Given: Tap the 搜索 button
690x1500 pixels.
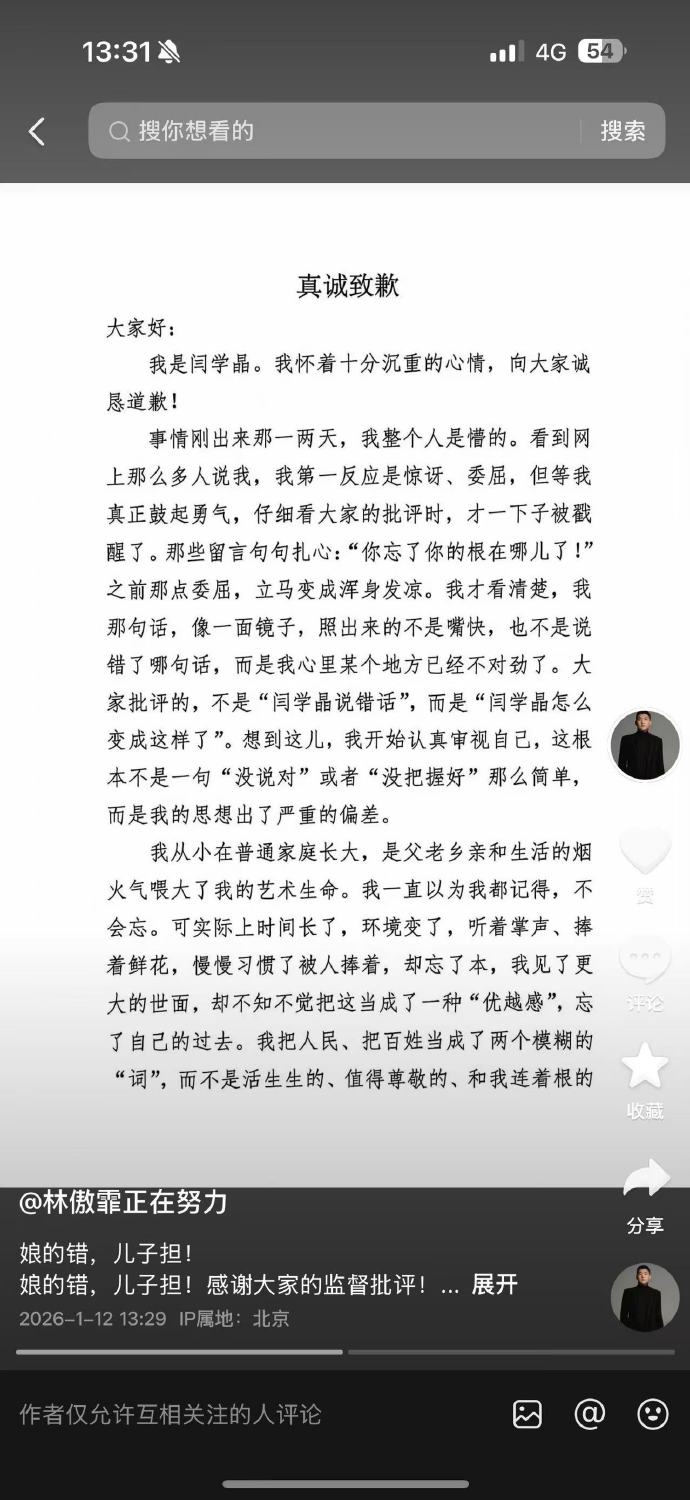Looking at the screenshot, I should (622, 131).
